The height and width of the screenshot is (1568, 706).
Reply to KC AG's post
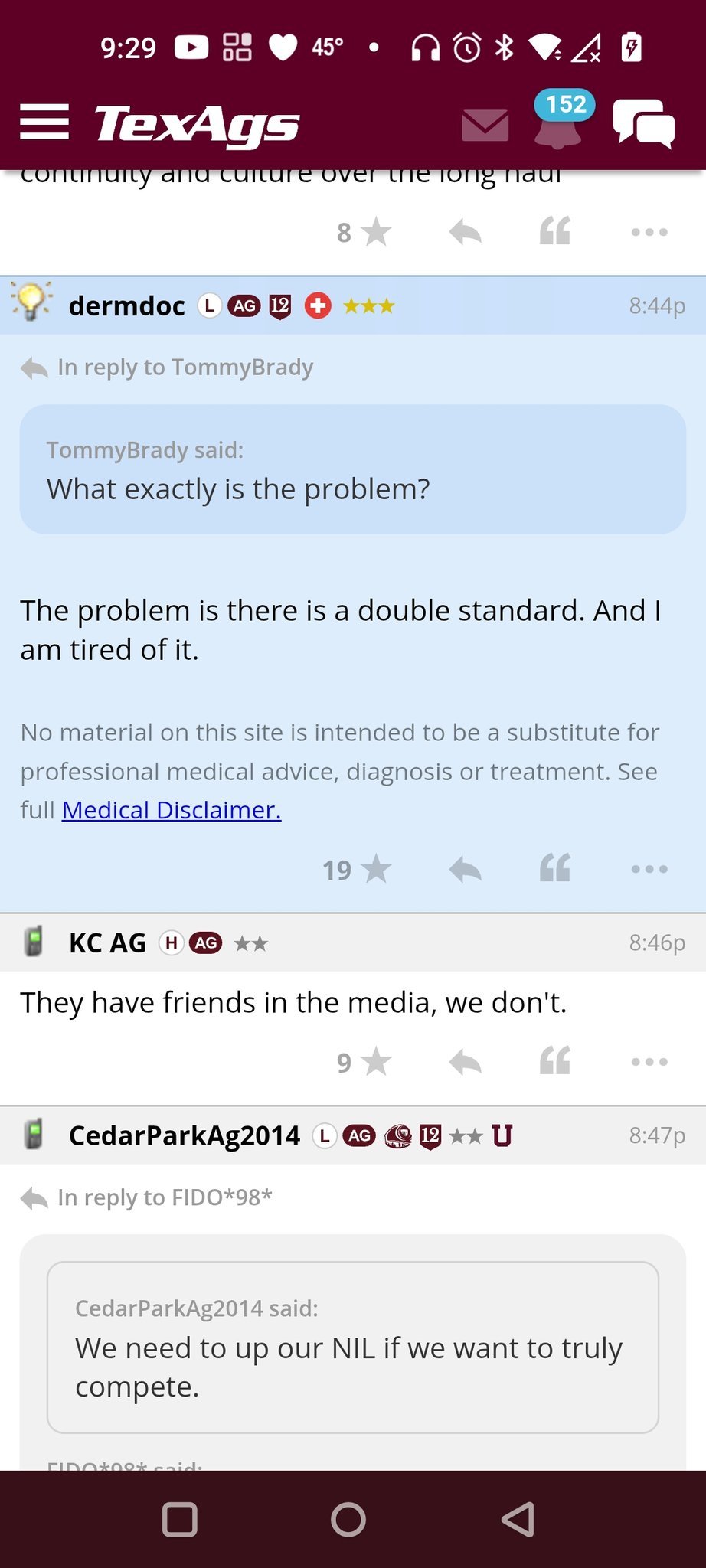(x=465, y=1062)
